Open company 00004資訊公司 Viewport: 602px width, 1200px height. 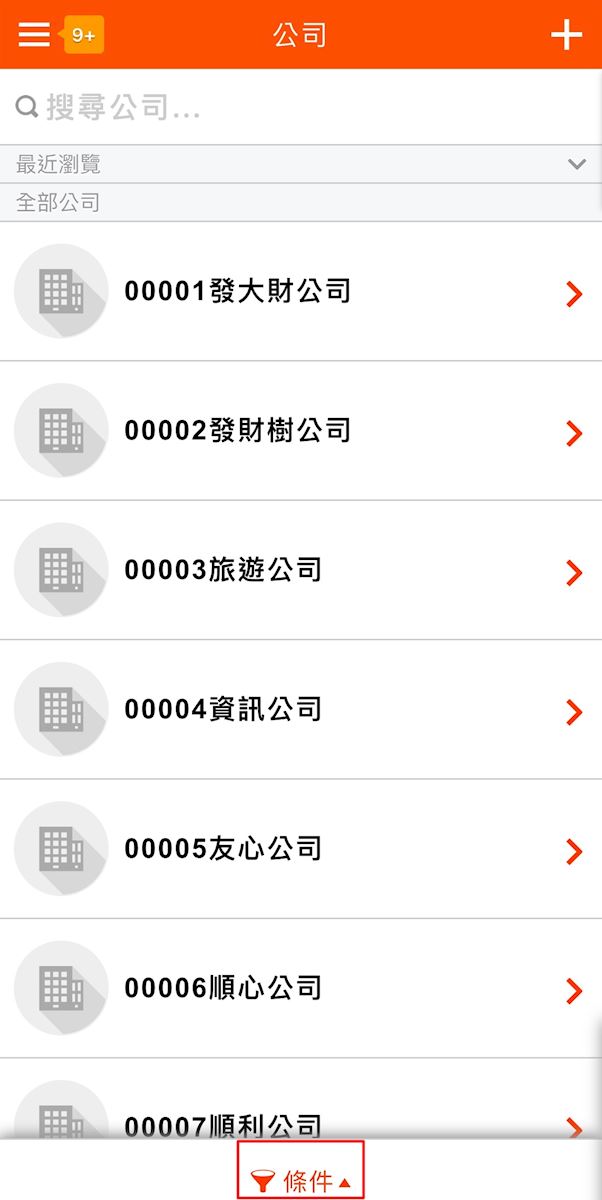pyautogui.click(x=300, y=710)
